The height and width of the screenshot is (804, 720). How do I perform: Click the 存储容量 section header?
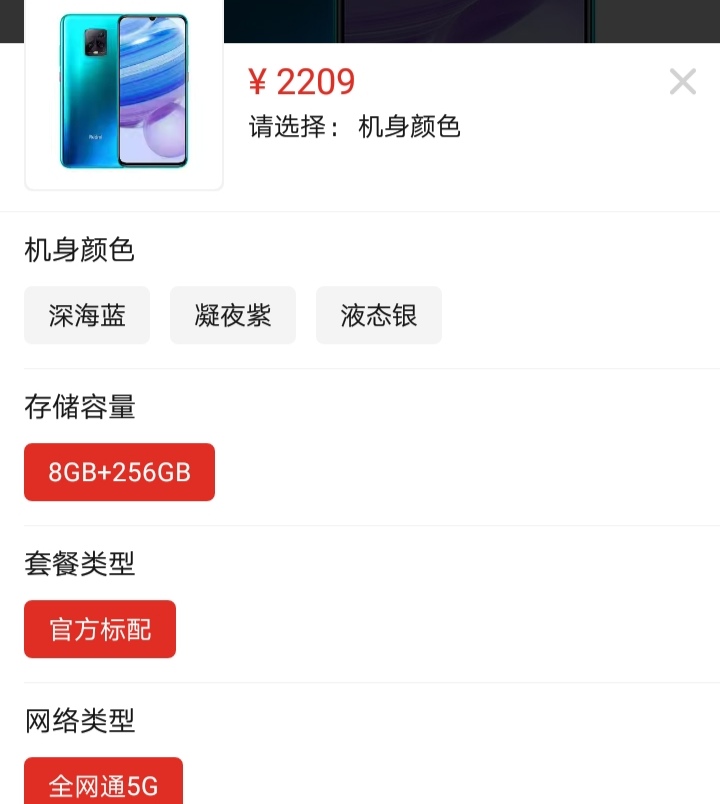click(80, 407)
